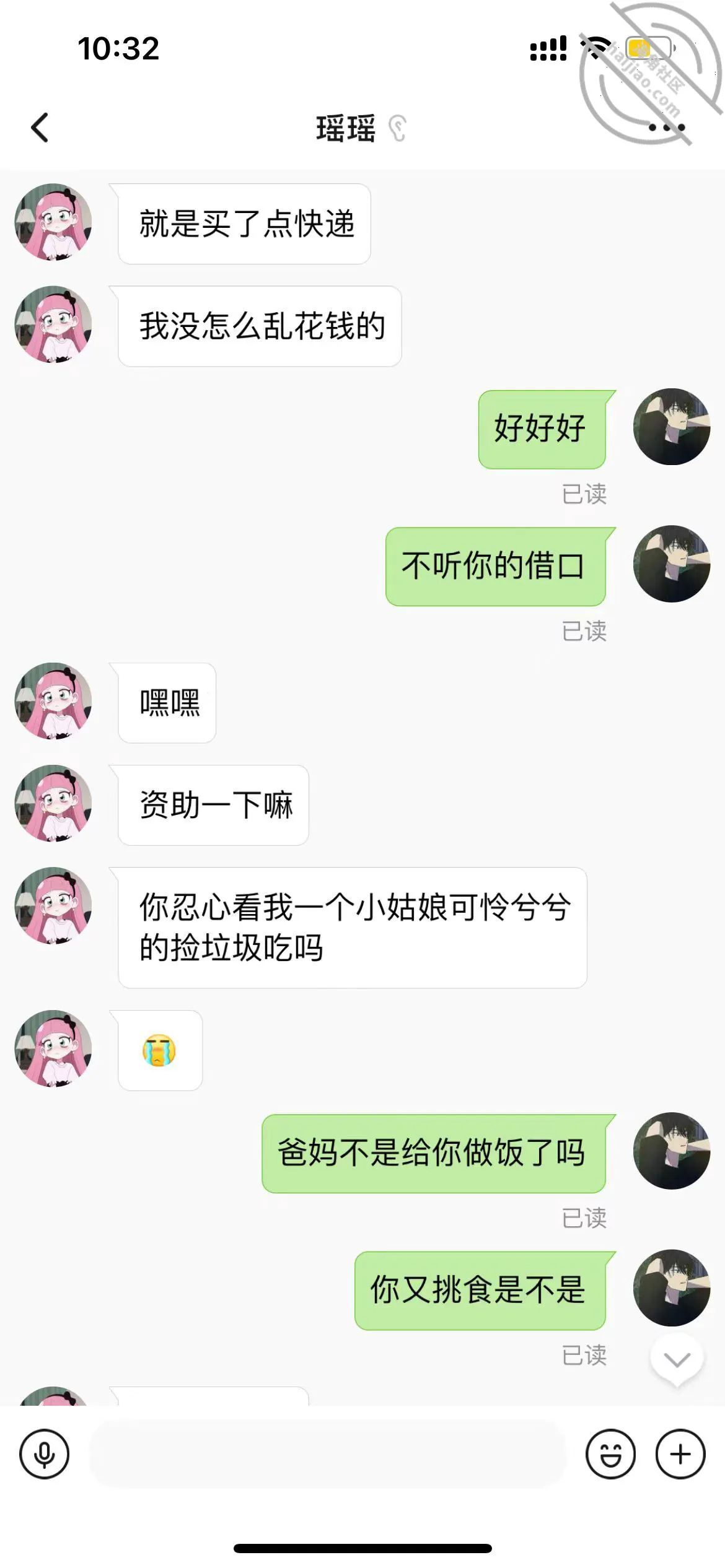Open the emoji sticker picker

point(610,1454)
